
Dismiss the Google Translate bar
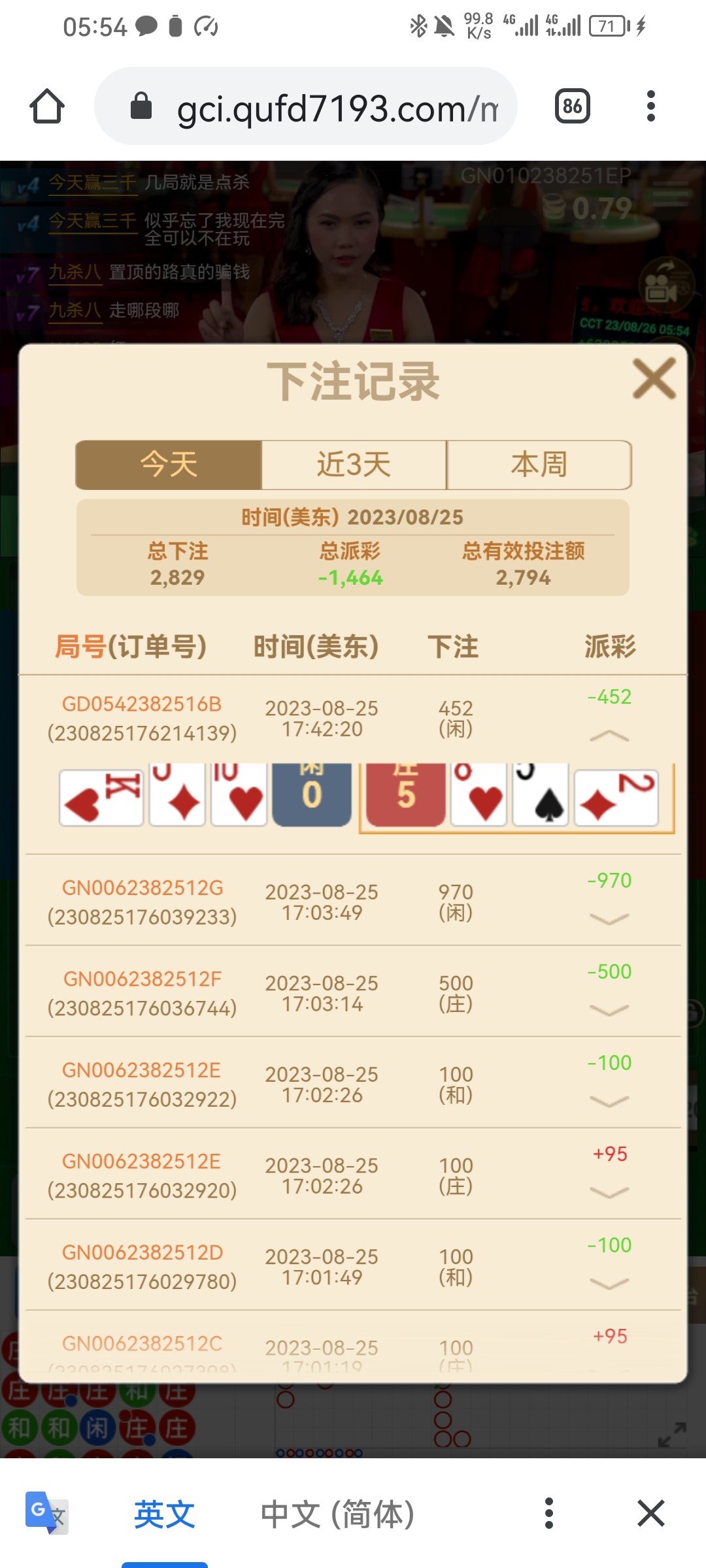651,1513
